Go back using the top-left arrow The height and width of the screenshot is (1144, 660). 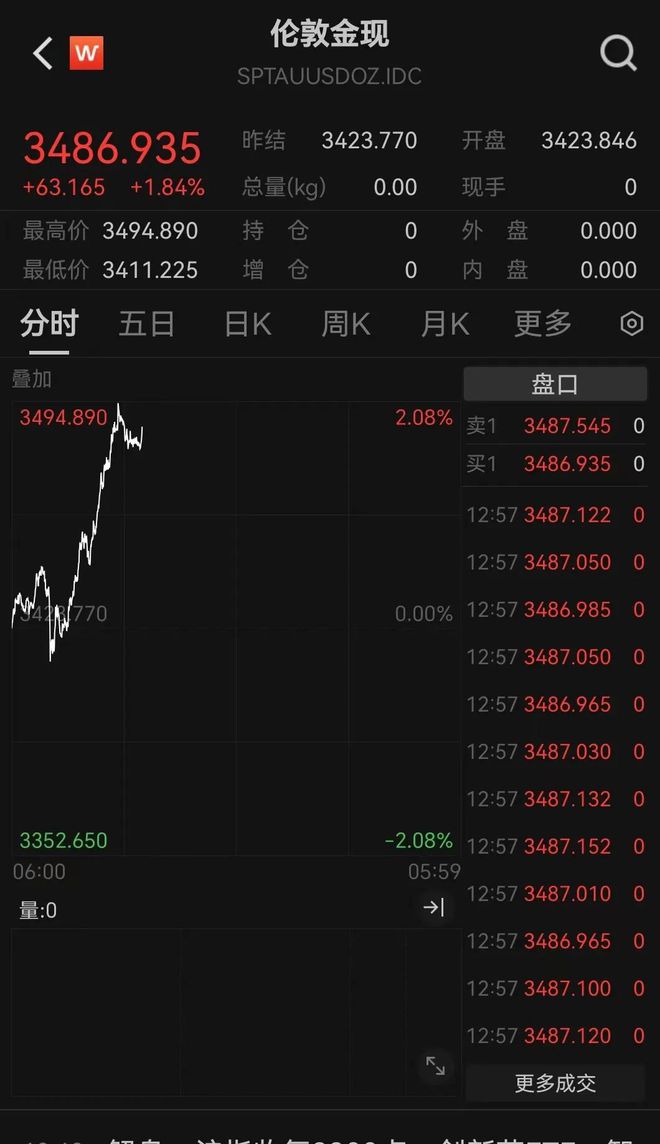tap(43, 53)
